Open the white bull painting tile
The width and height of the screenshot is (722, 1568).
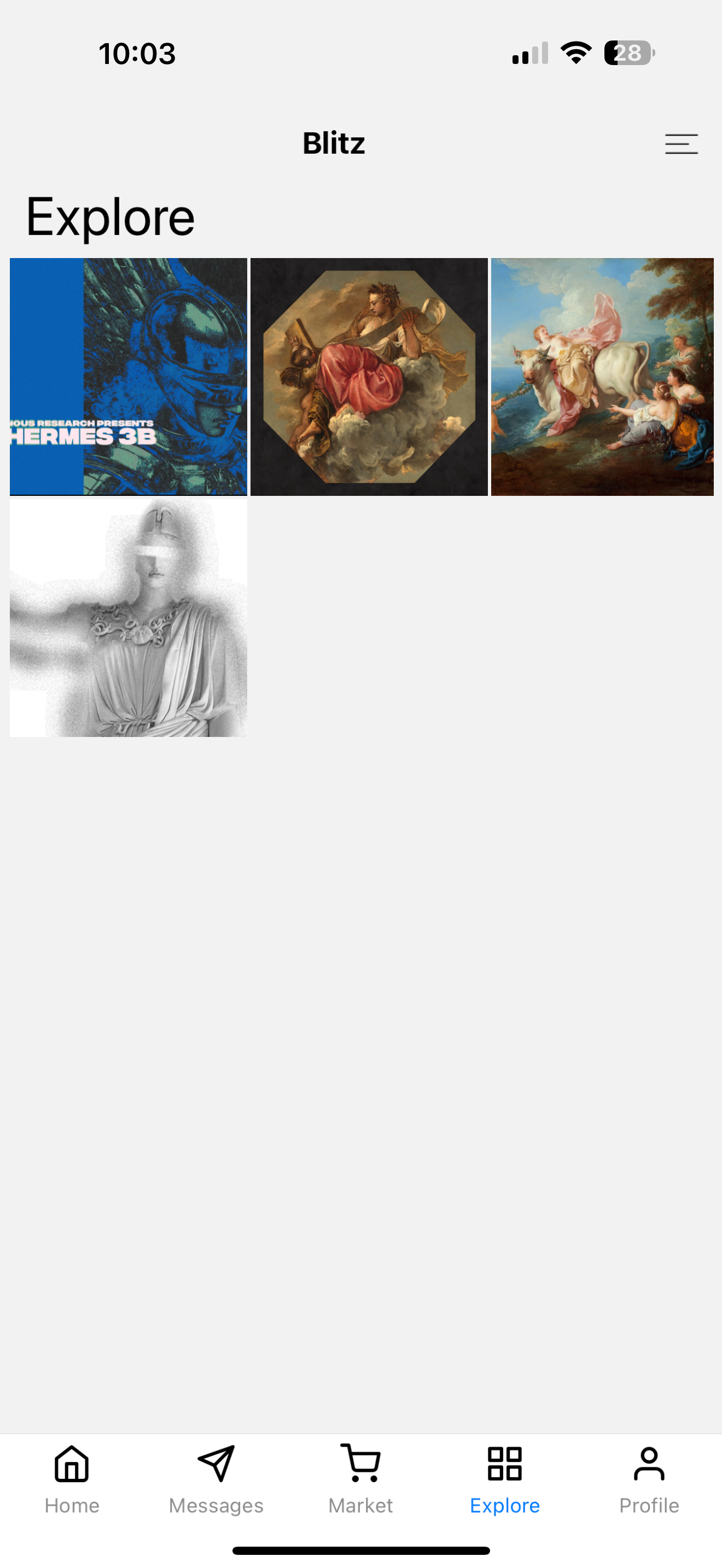(602, 376)
